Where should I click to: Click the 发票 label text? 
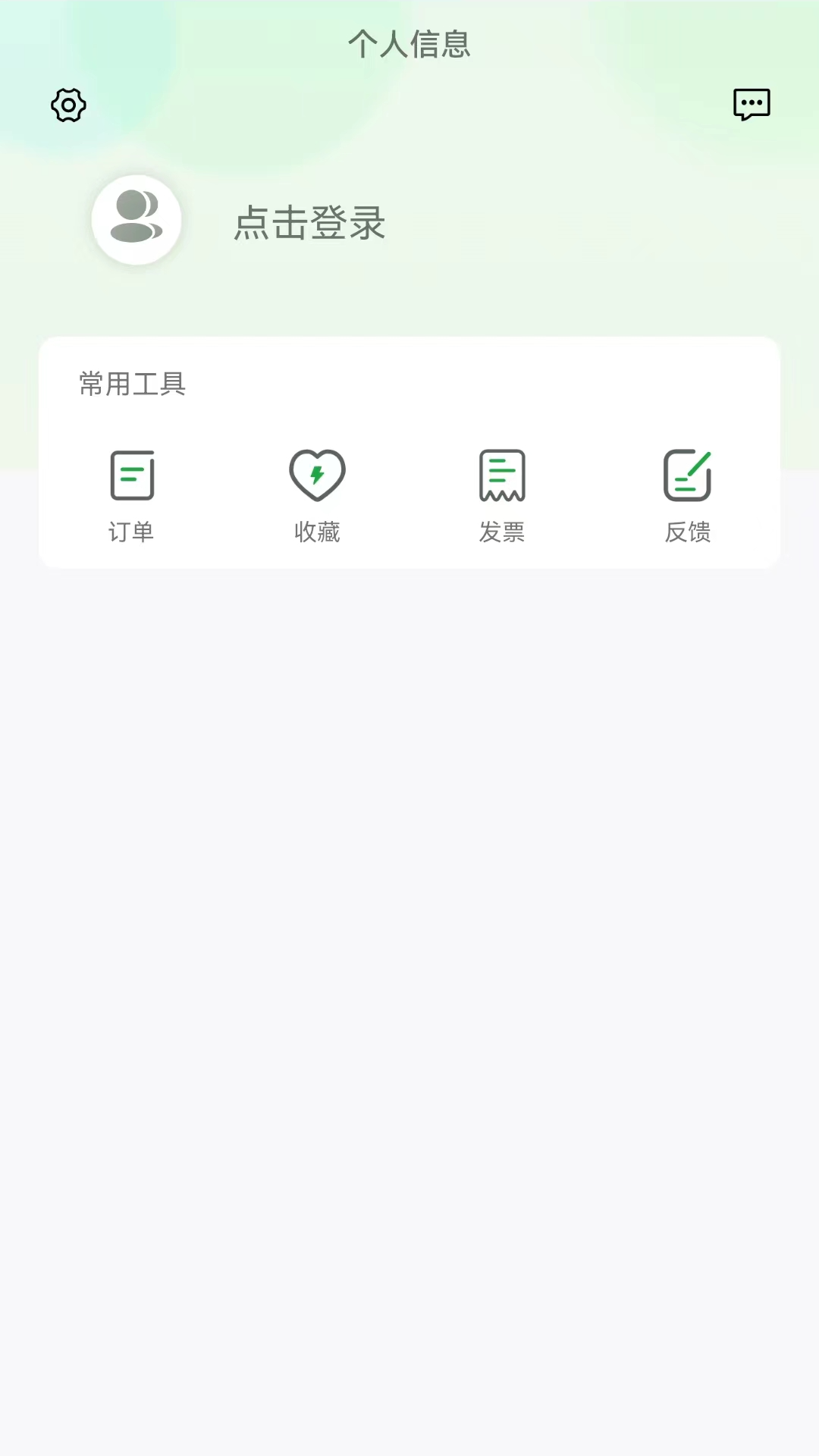[501, 532]
